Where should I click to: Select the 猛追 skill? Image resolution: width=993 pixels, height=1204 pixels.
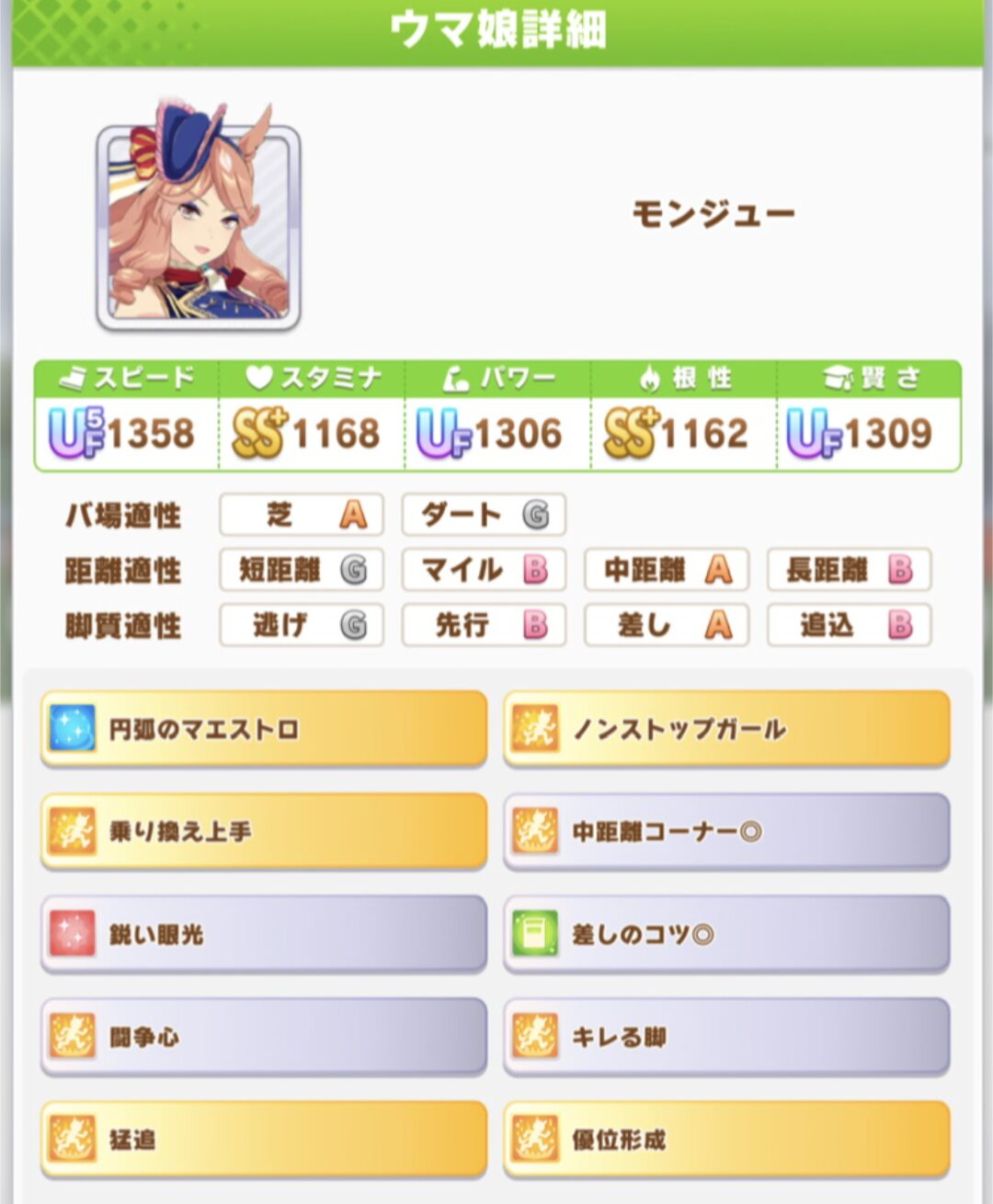pos(264,1140)
